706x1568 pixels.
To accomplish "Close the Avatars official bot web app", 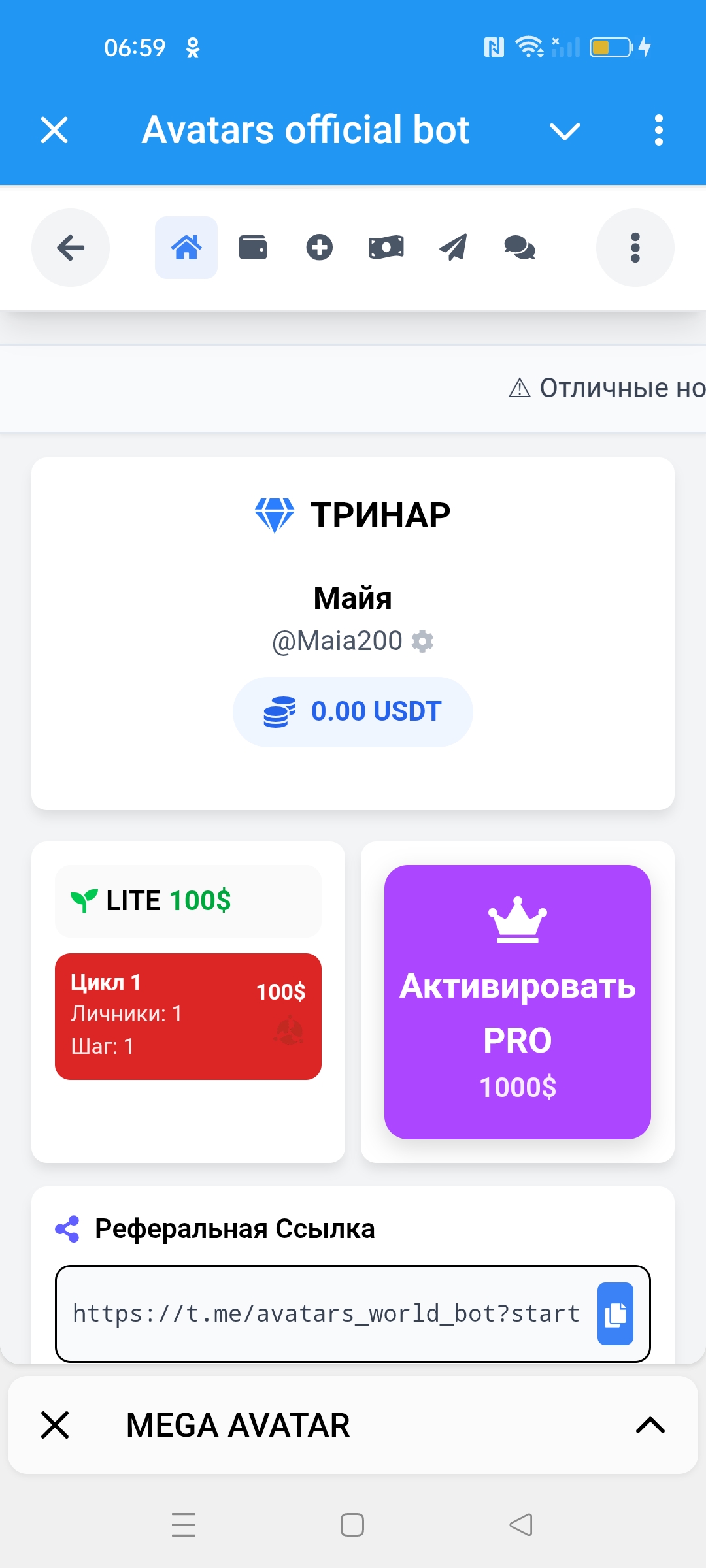I will coord(54,129).
